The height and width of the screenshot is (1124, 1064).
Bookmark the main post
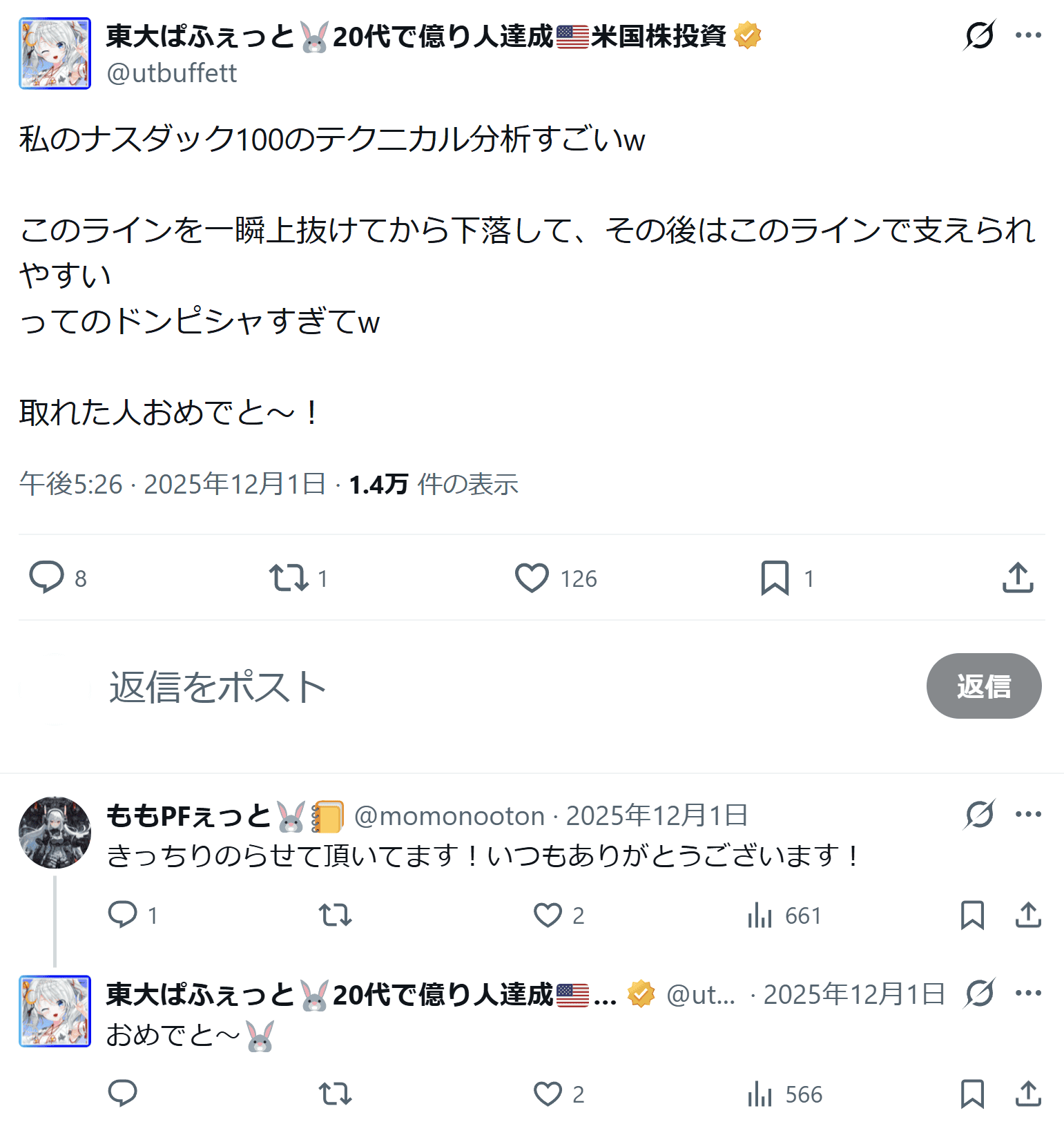(x=775, y=578)
